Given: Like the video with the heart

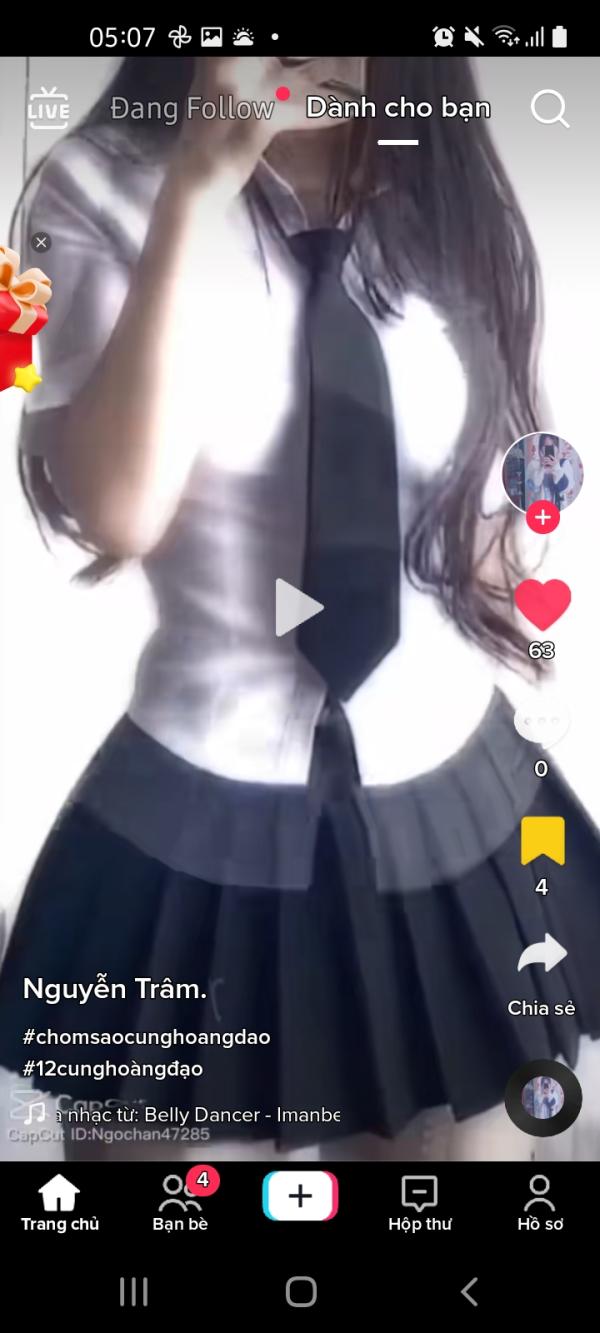Looking at the screenshot, I should (x=542, y=605).
